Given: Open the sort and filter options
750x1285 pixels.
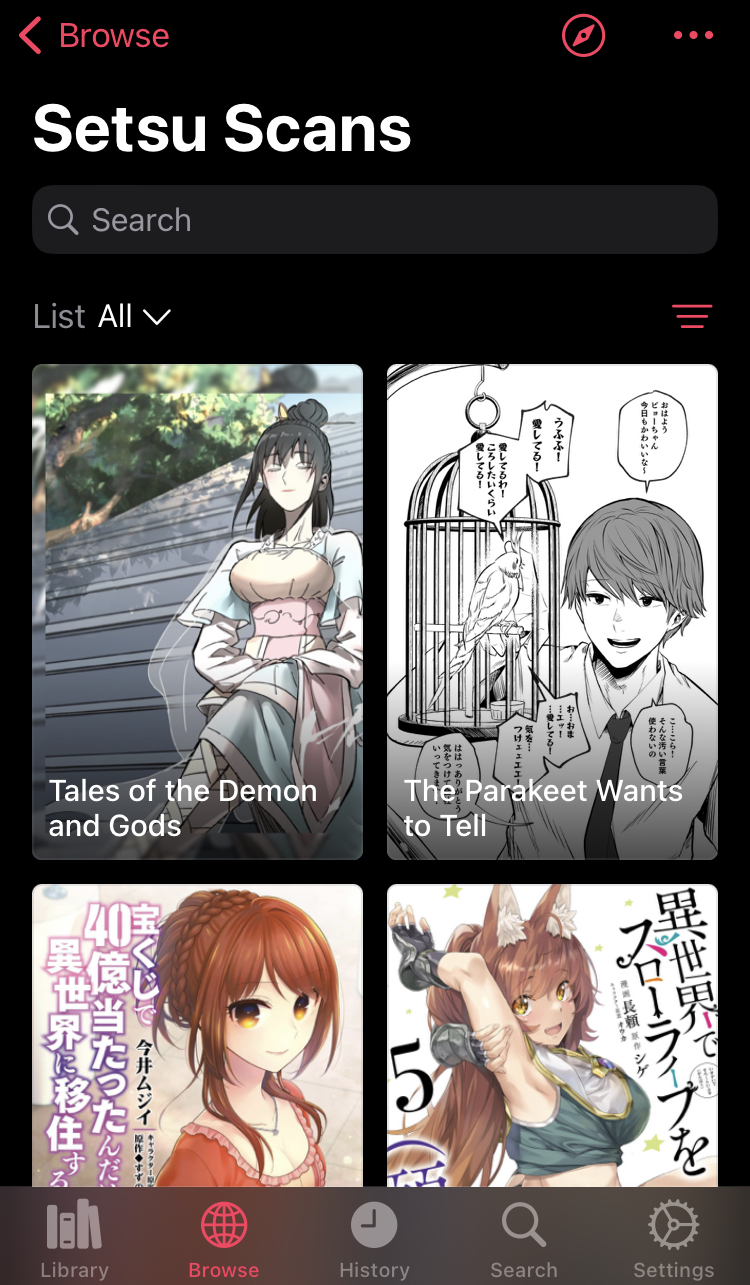Looking at the screenshot, I should pyautogui.click(x=692, y=317).
